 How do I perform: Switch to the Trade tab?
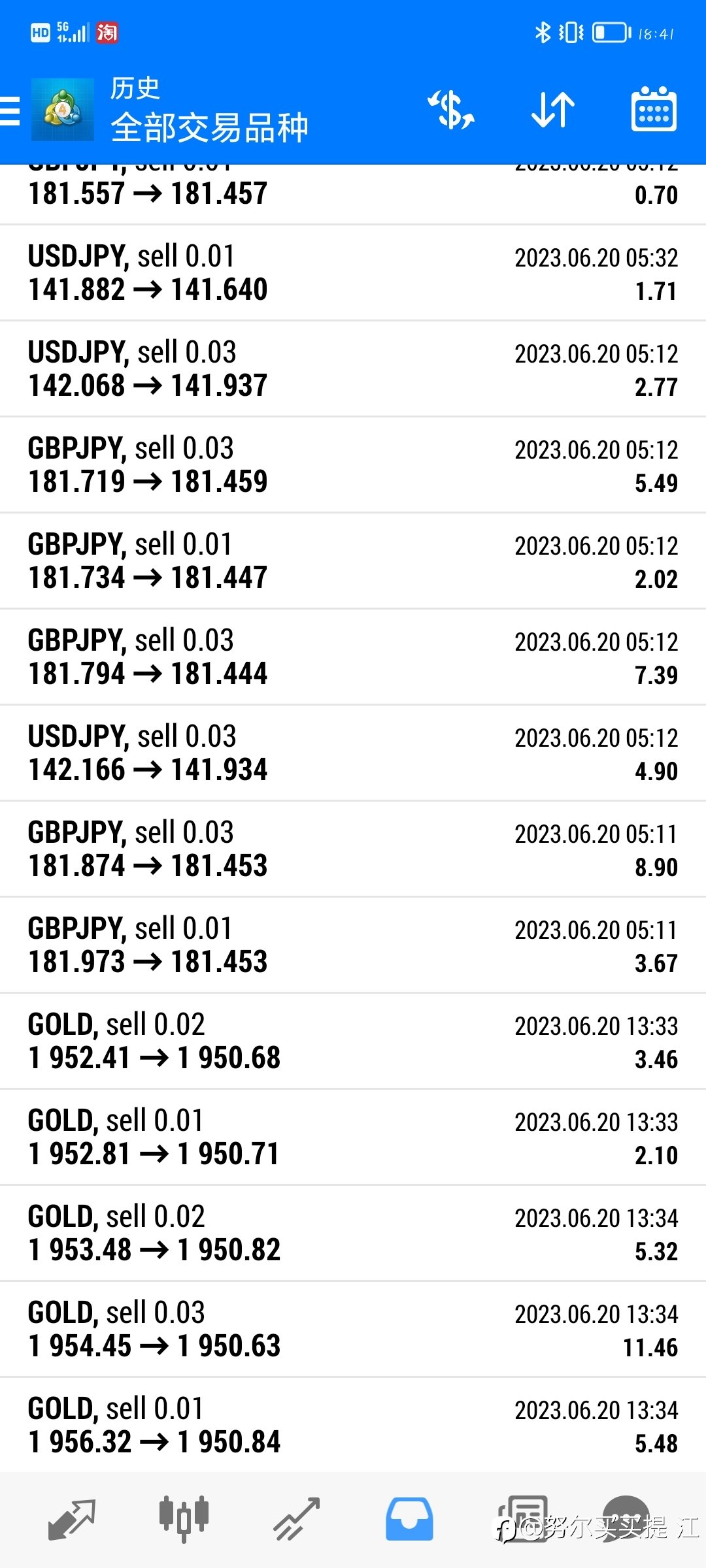click(296, 1520)
